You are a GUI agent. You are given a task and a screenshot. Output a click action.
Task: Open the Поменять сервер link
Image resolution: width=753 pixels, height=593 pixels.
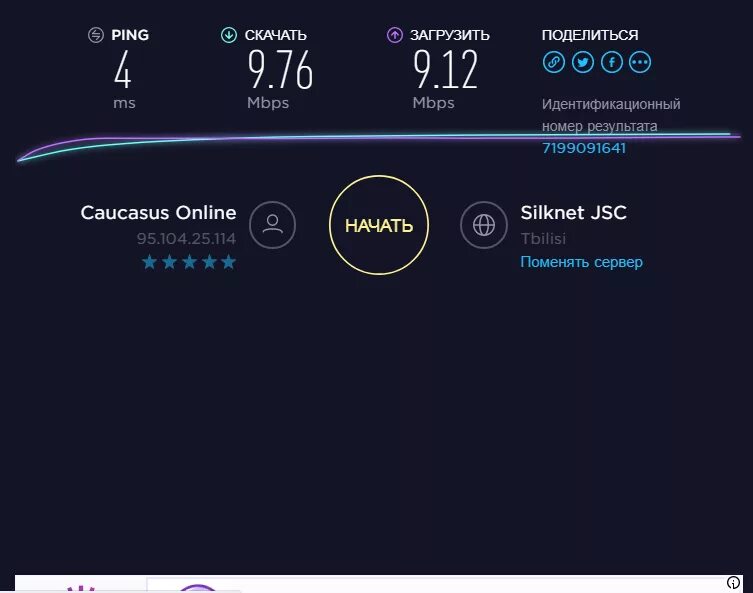581,262
